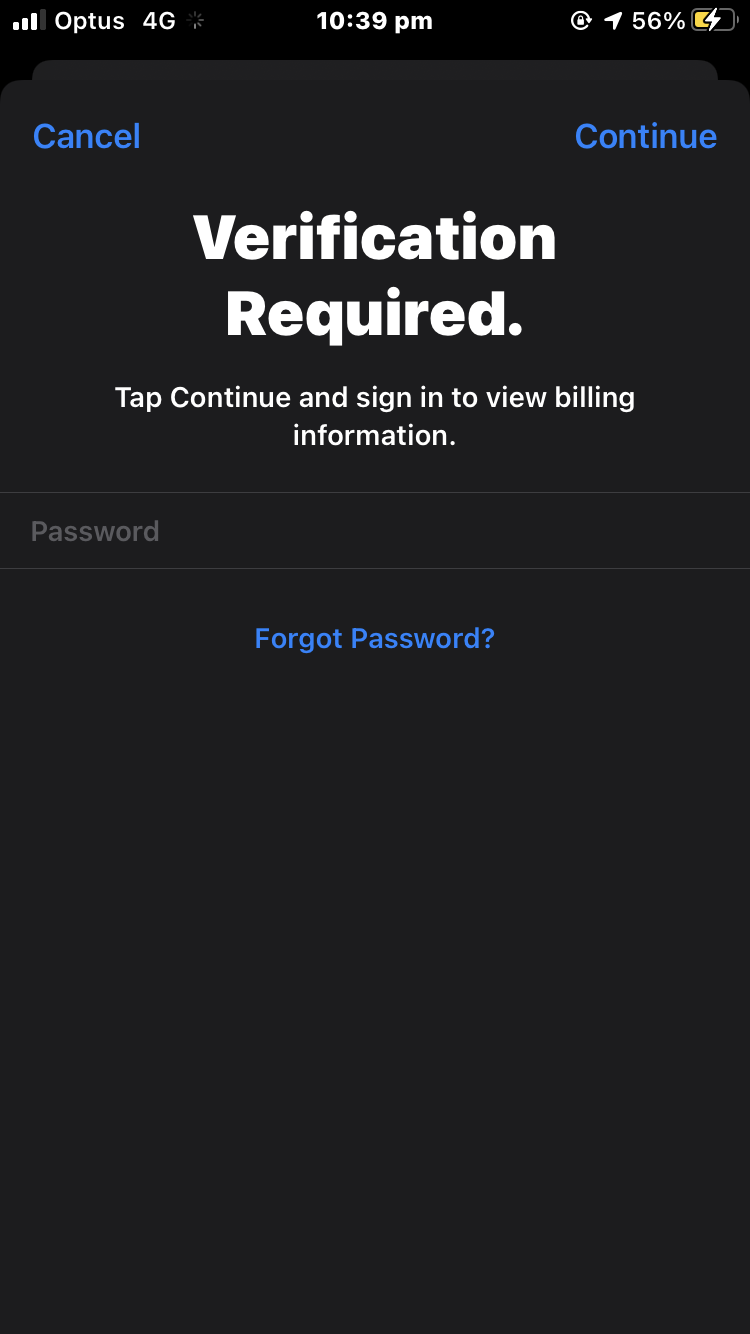This screenshot has height=1334, width=750.
Task: Tap the orientation lock icon
Action: click(582, 20)
